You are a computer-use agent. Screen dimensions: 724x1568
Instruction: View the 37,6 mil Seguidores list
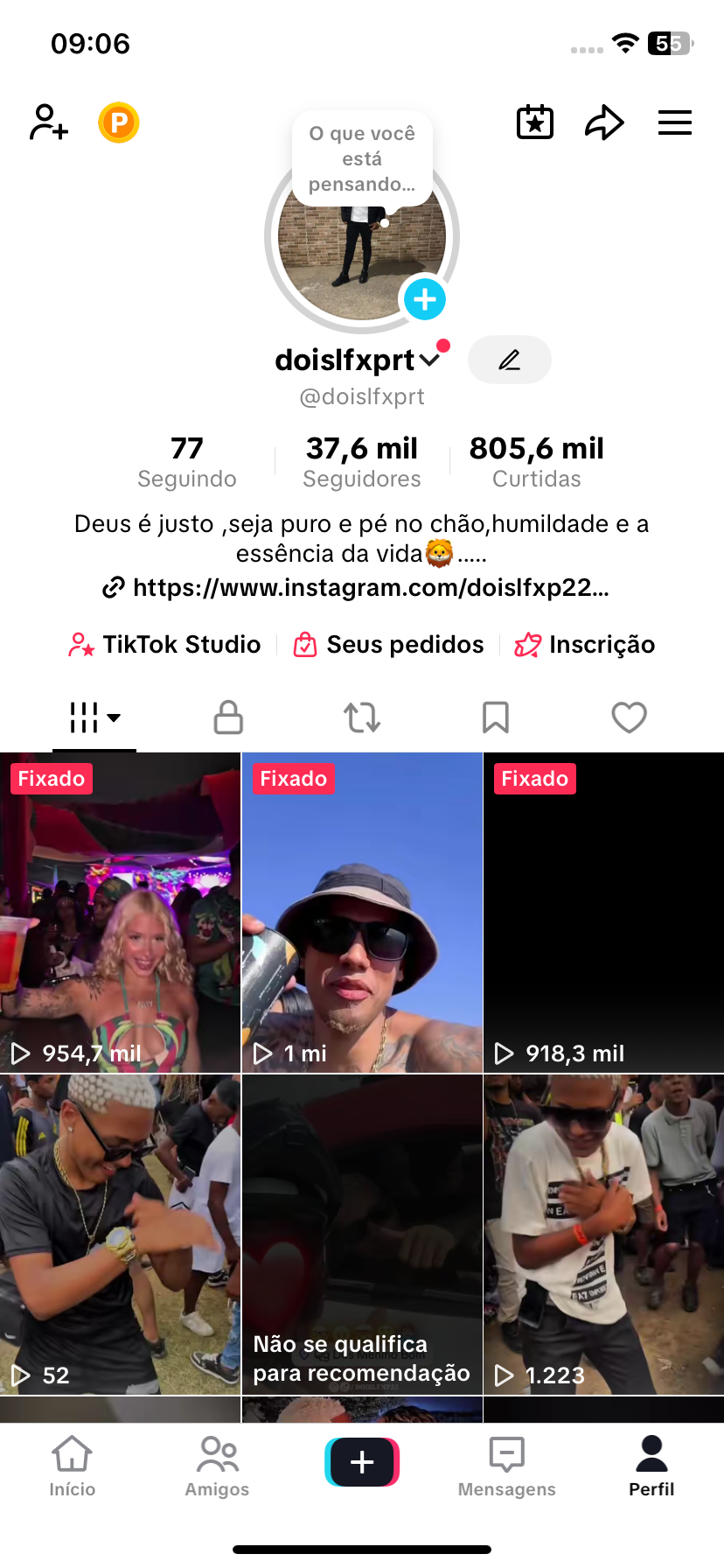point(362,462)
